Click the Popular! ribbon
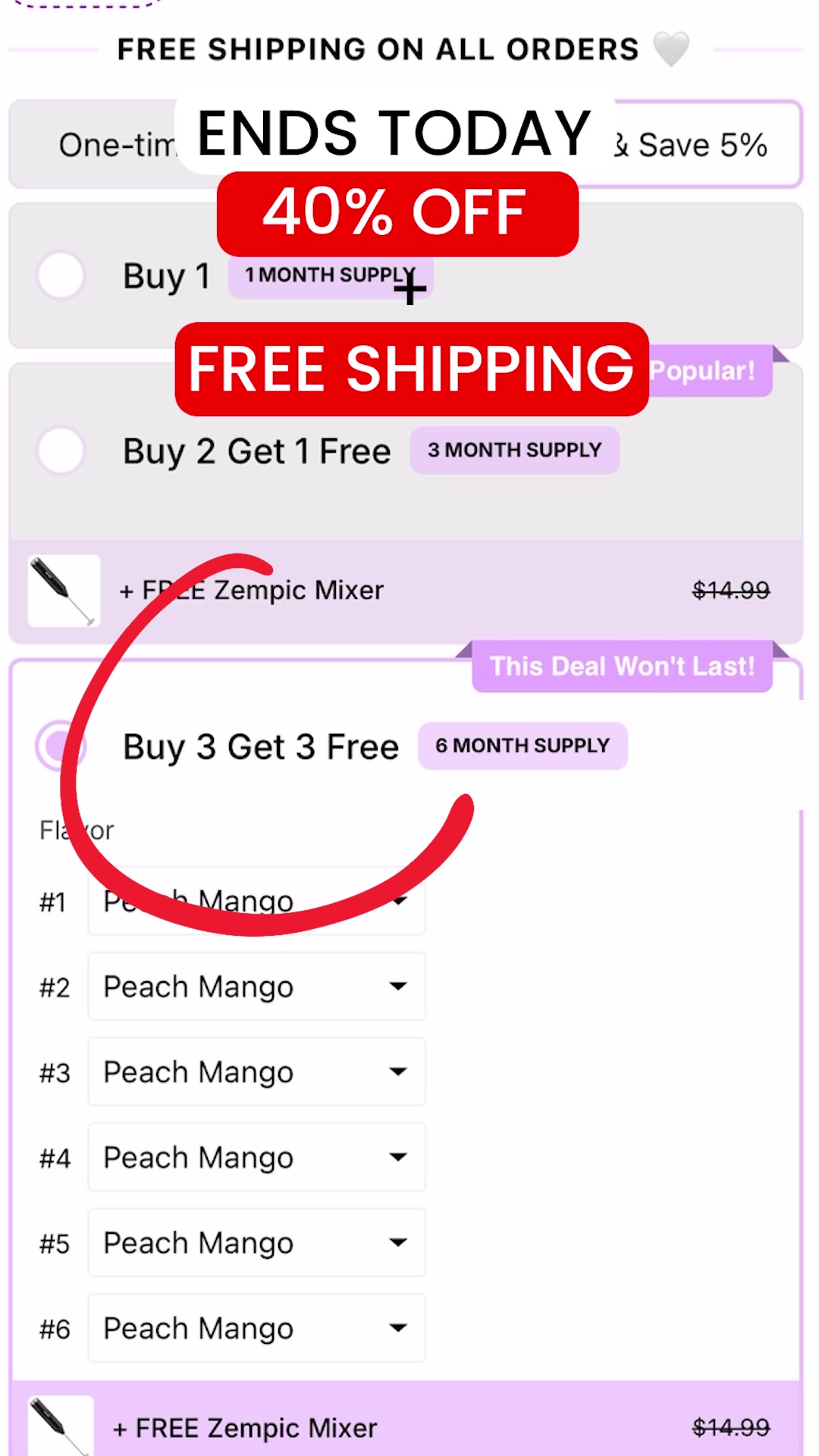This screenshot has width=819, height=1456. coord(704,370)
